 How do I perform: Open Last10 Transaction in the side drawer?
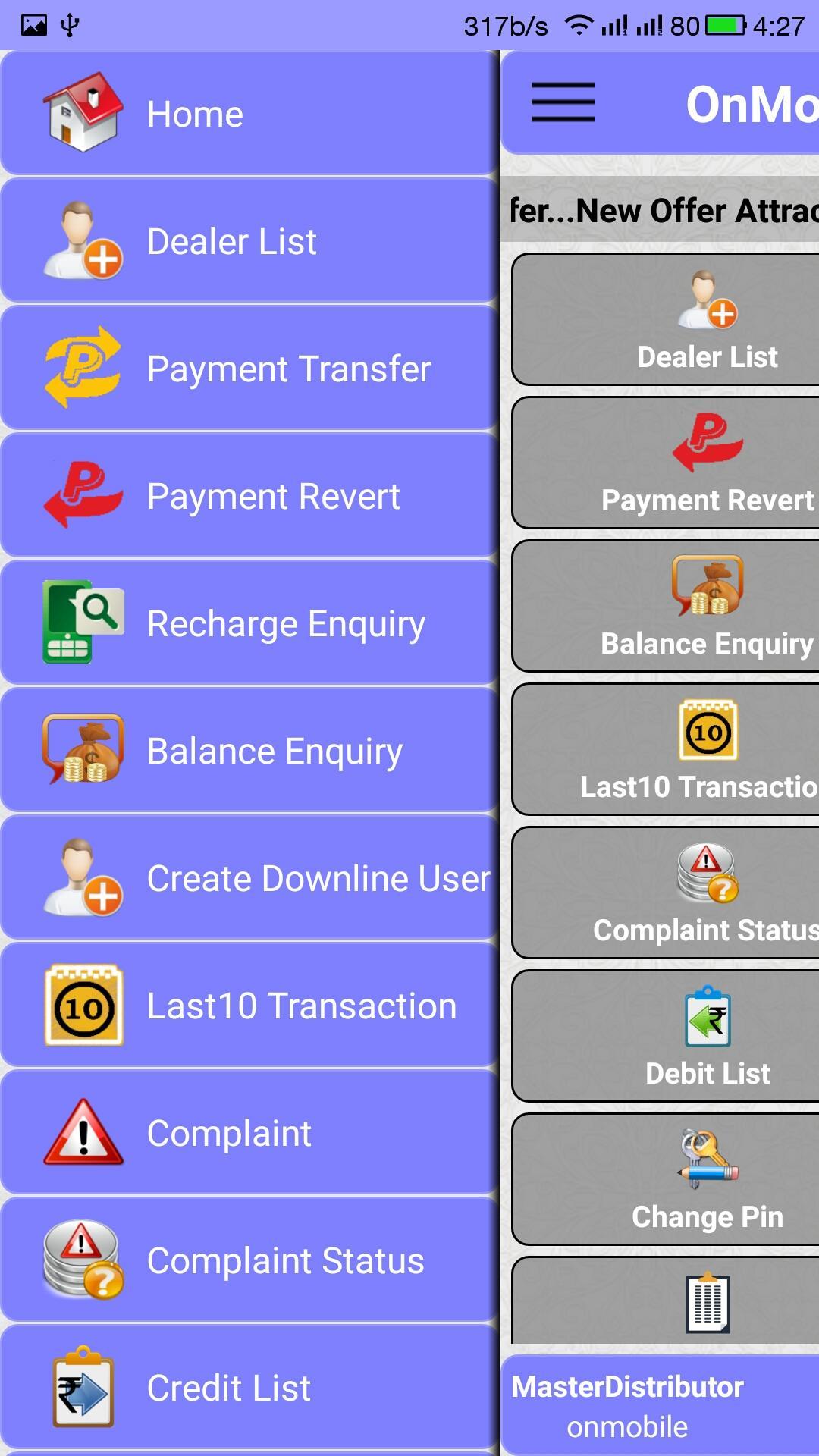coord(249,1006)
